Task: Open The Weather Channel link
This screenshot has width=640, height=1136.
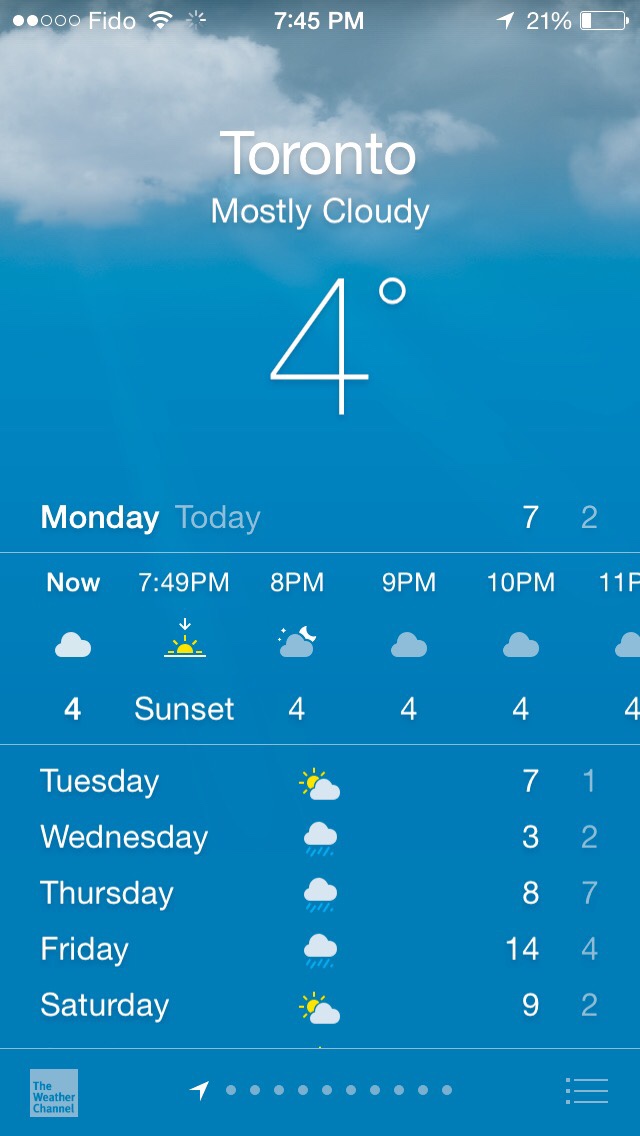Action: point(54,1092)
